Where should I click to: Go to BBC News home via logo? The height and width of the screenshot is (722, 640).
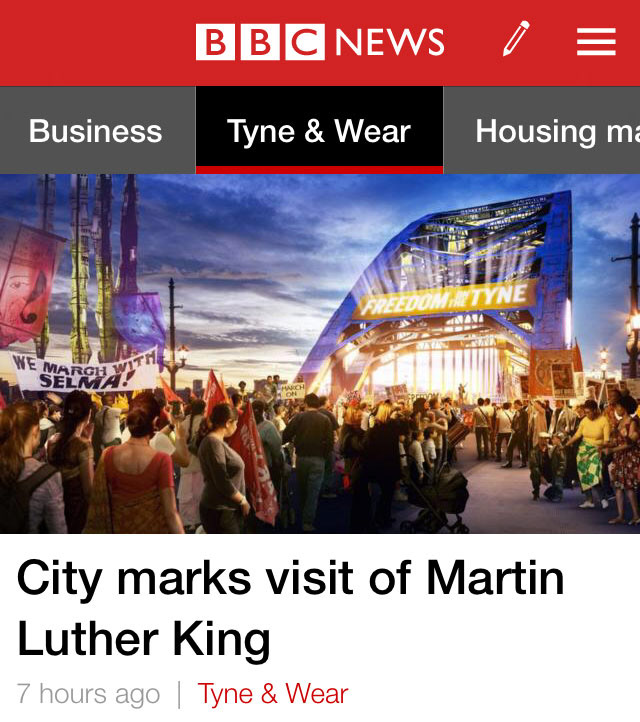[x=320, y=42]
